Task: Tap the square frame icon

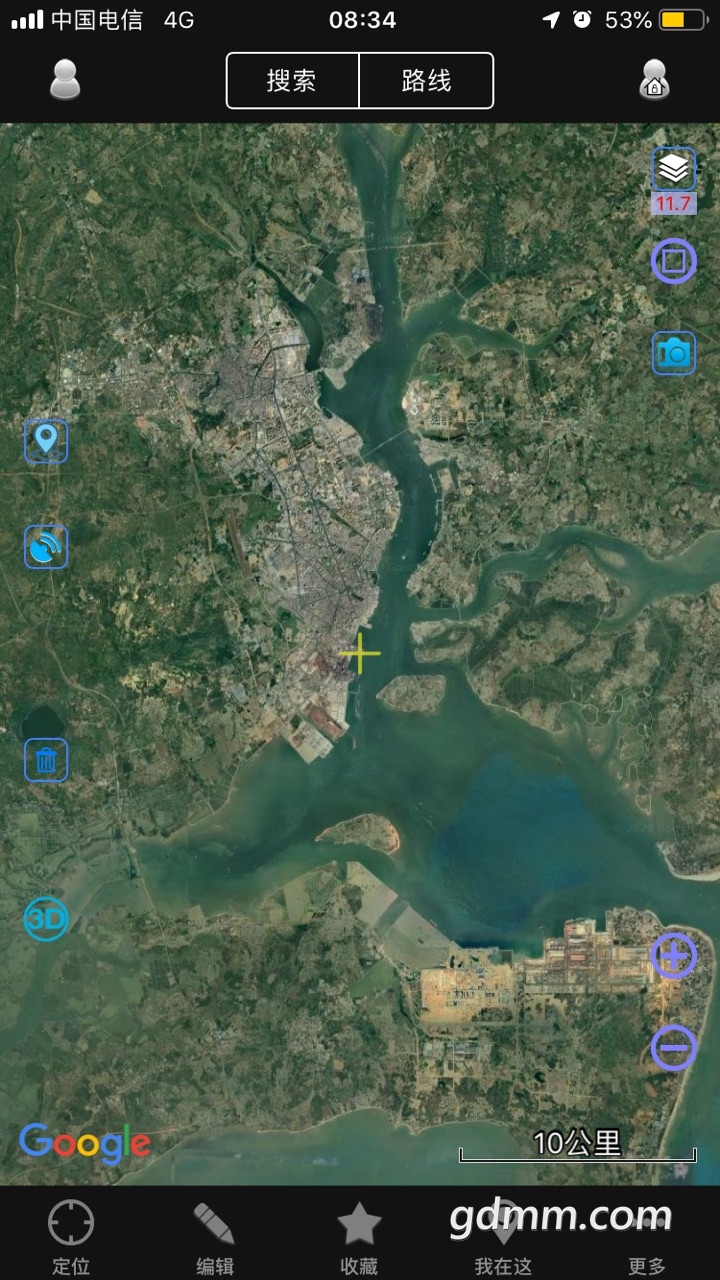Action: [x=674, y=262]
